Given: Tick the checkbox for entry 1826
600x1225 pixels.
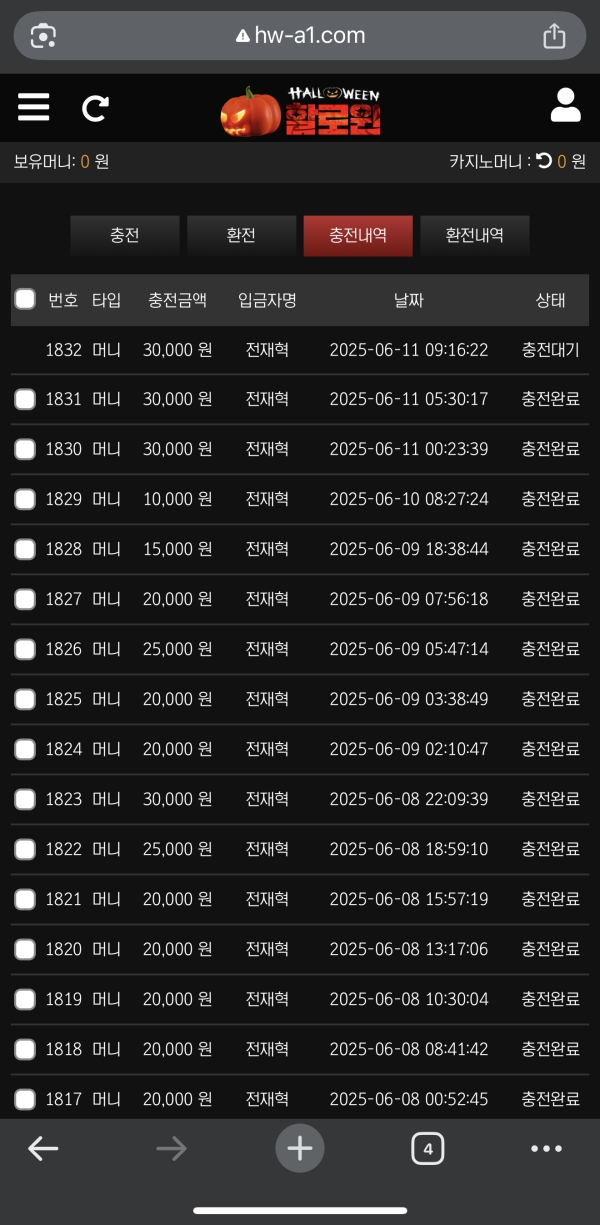Looking at the screenshot, I should point(25,649).
